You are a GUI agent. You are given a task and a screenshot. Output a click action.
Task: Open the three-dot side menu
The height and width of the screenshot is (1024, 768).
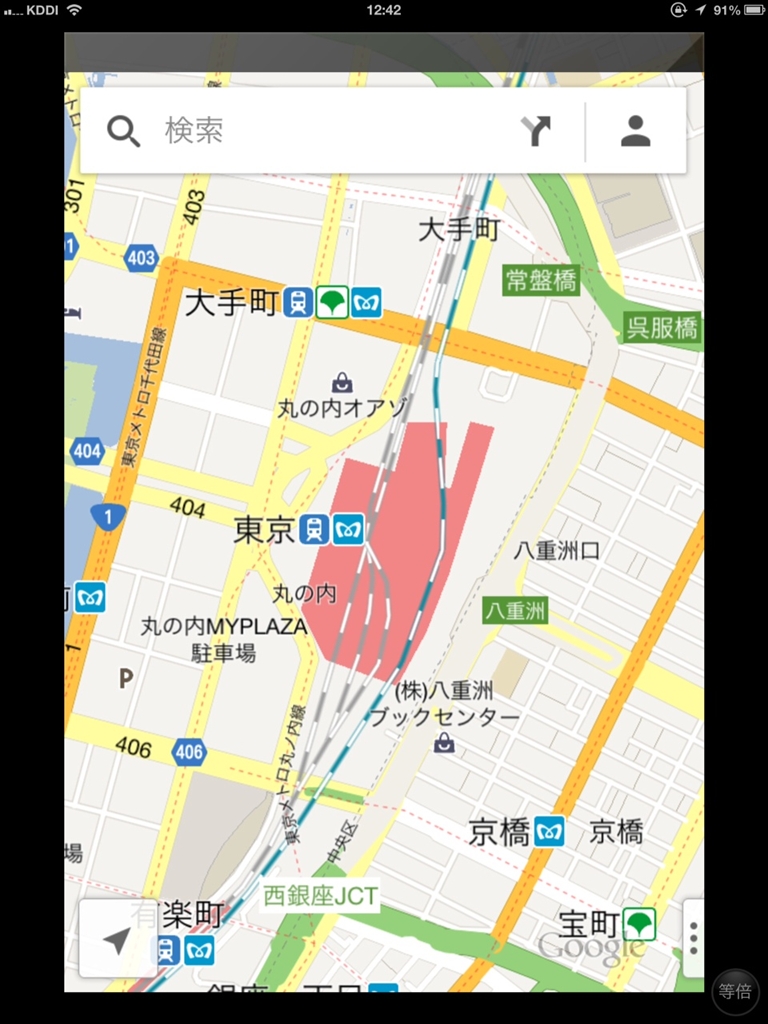tap(693, 938)
